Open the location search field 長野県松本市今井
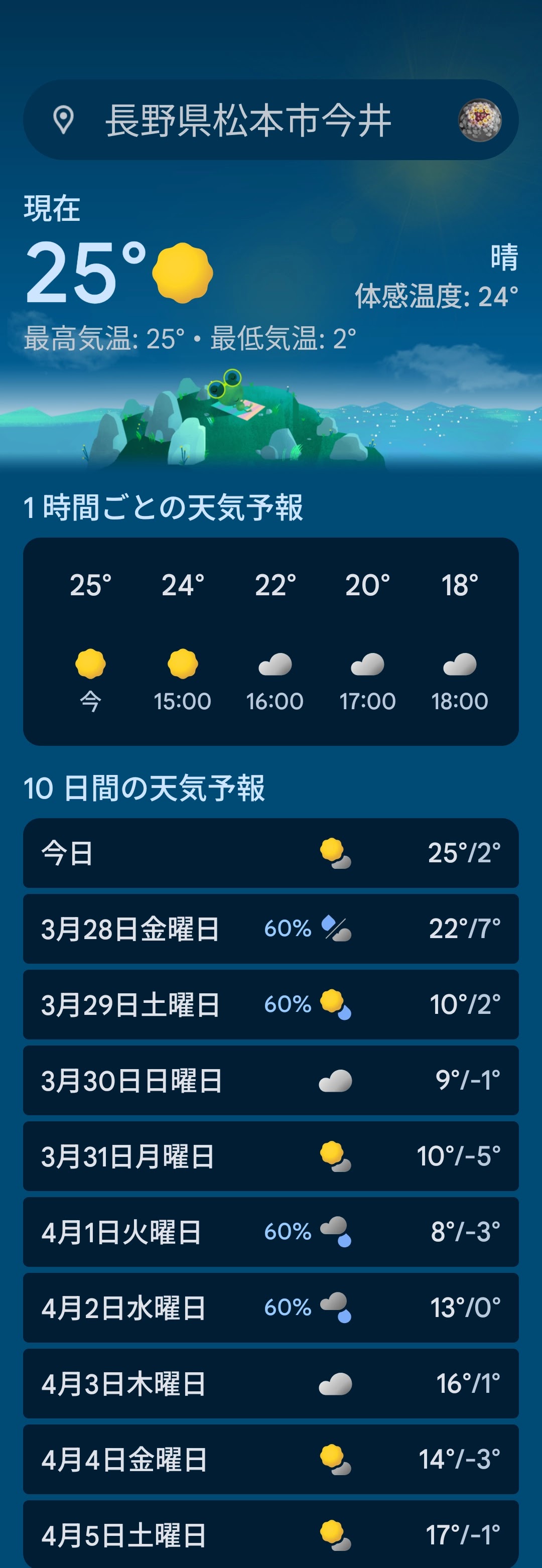This screenshot has height=1568, width=542. (x=248, y=120)
